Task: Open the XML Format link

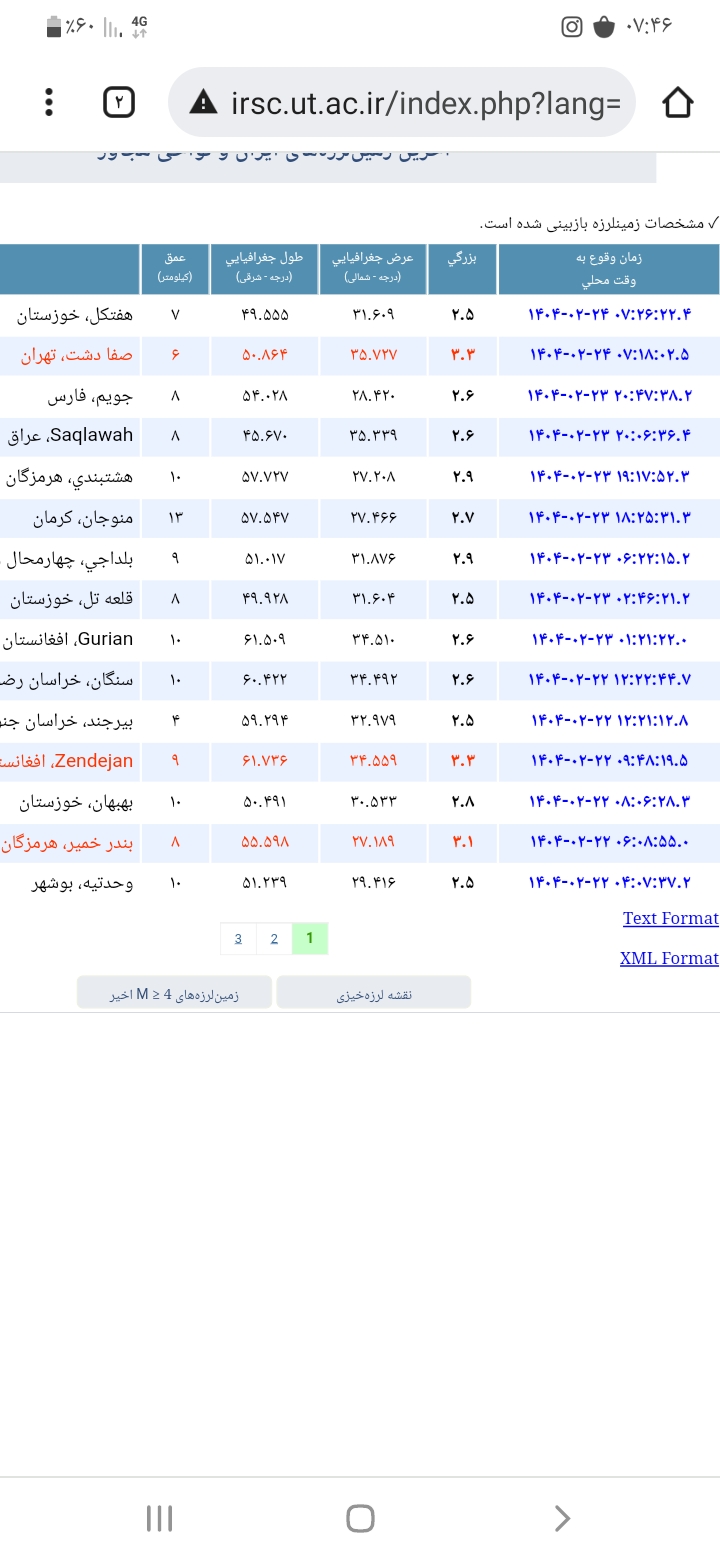Action: tap(668, 958)
